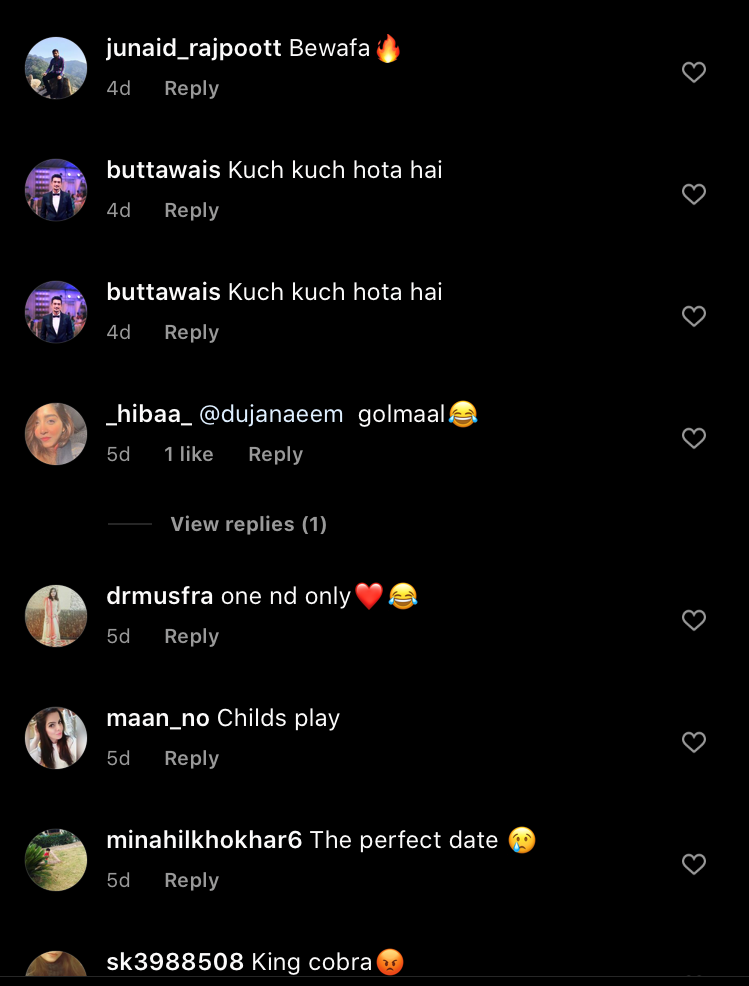The image size is (749, 986).
Task: Like minahilkhokhar6's perfect date comment
Action: (693, 864)
